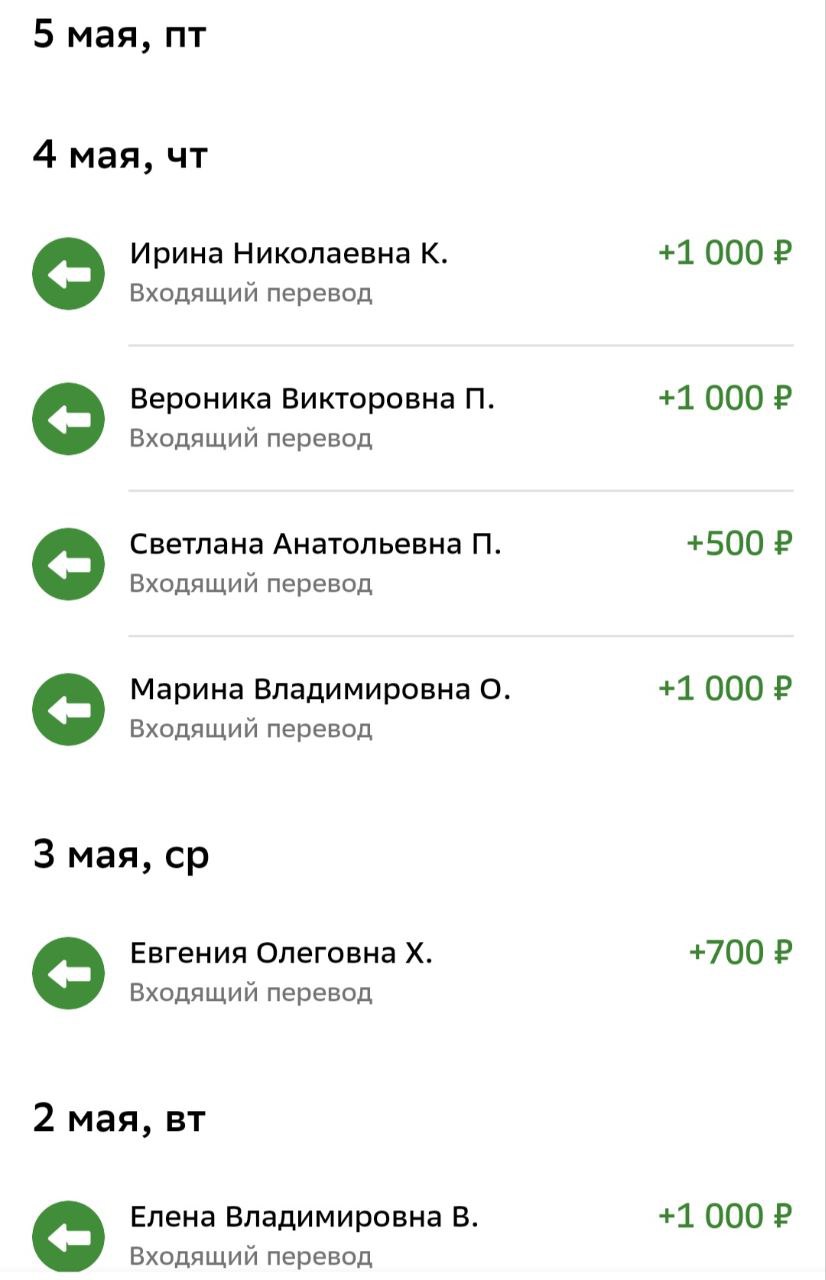Select Марина Владимировна О. transaction

pyautogui.click(x=412, y=707)
